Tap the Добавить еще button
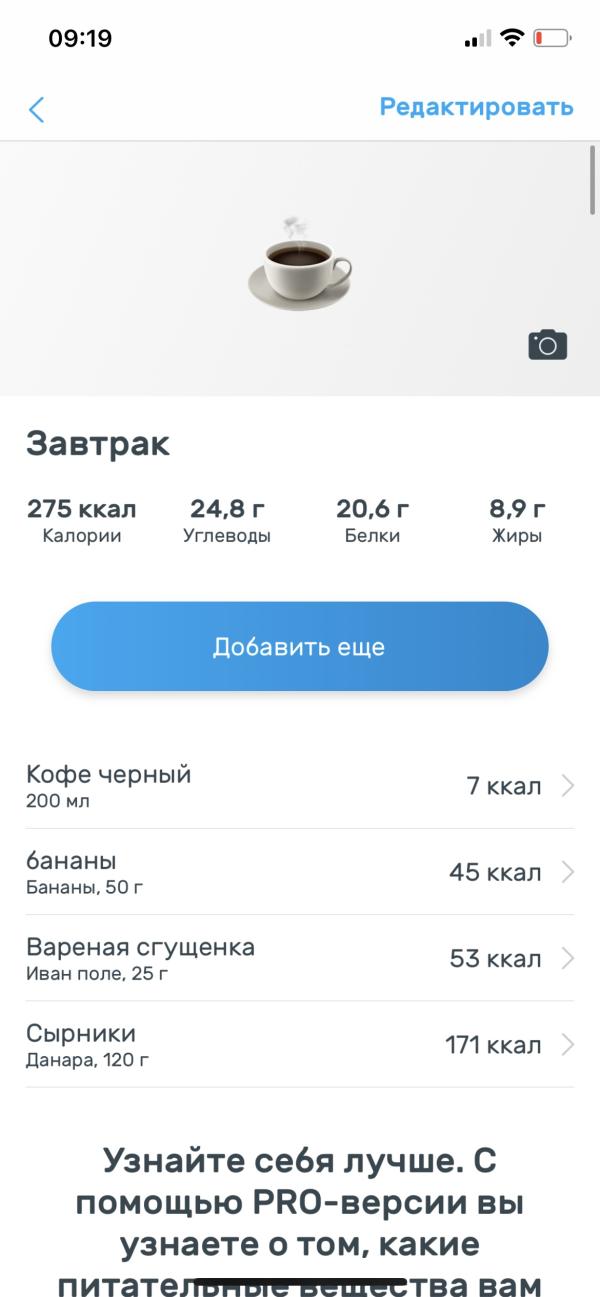Screen dimensions: 600x1297 point(300,646)
